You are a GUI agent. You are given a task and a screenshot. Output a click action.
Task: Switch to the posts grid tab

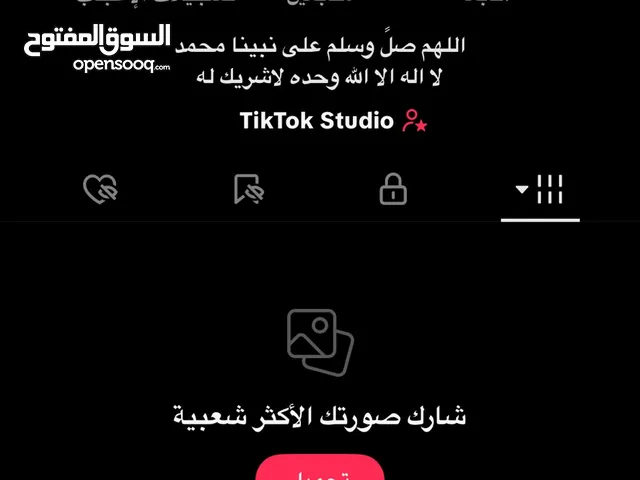(x=541, y=189)
